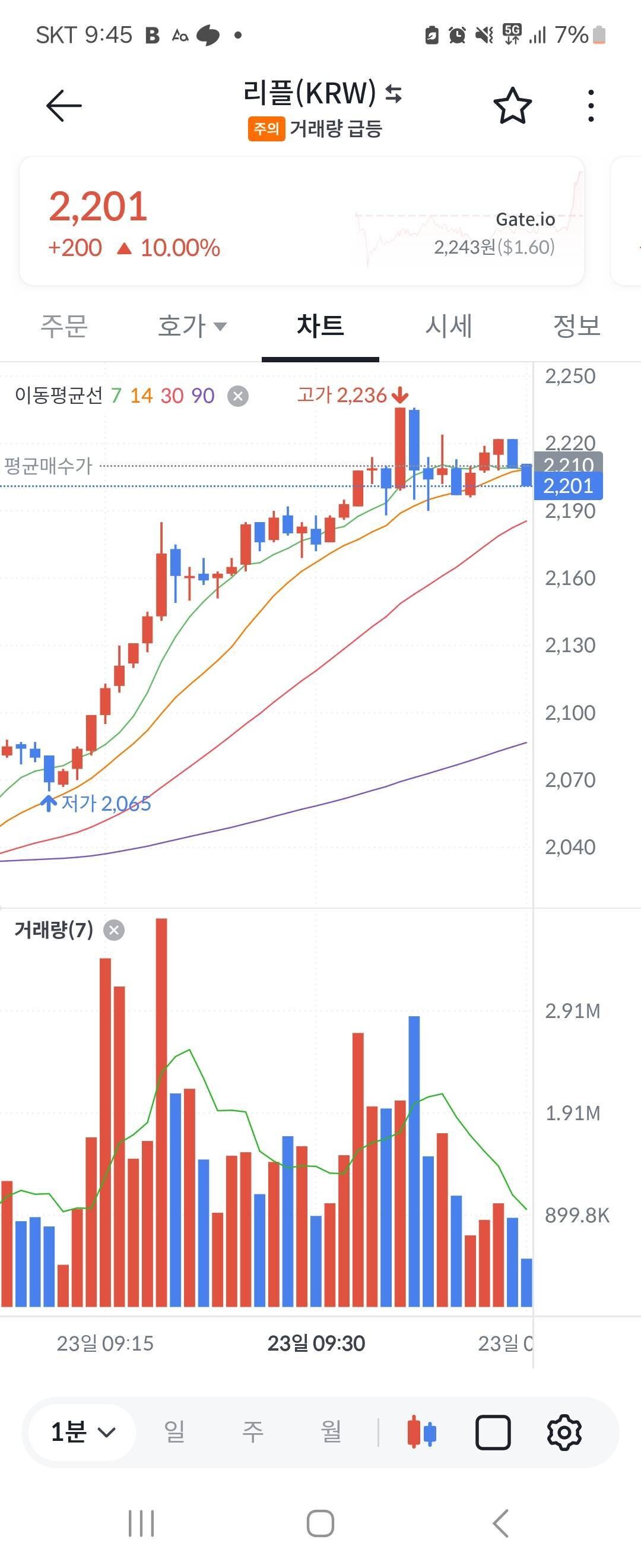Viewport: 641px width, 1568px height.
Task: Toggle the favorite star for 리플
Action: click(513, 105)
